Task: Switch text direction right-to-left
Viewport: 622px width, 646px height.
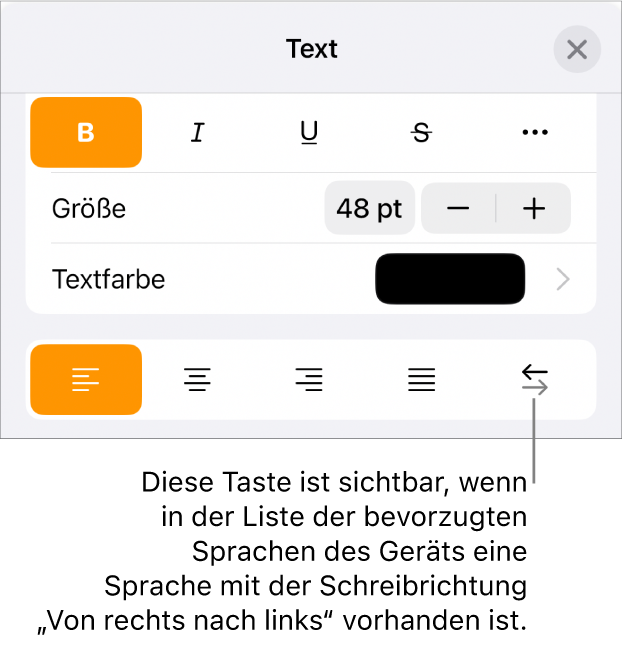Action: tap(535, 379)
